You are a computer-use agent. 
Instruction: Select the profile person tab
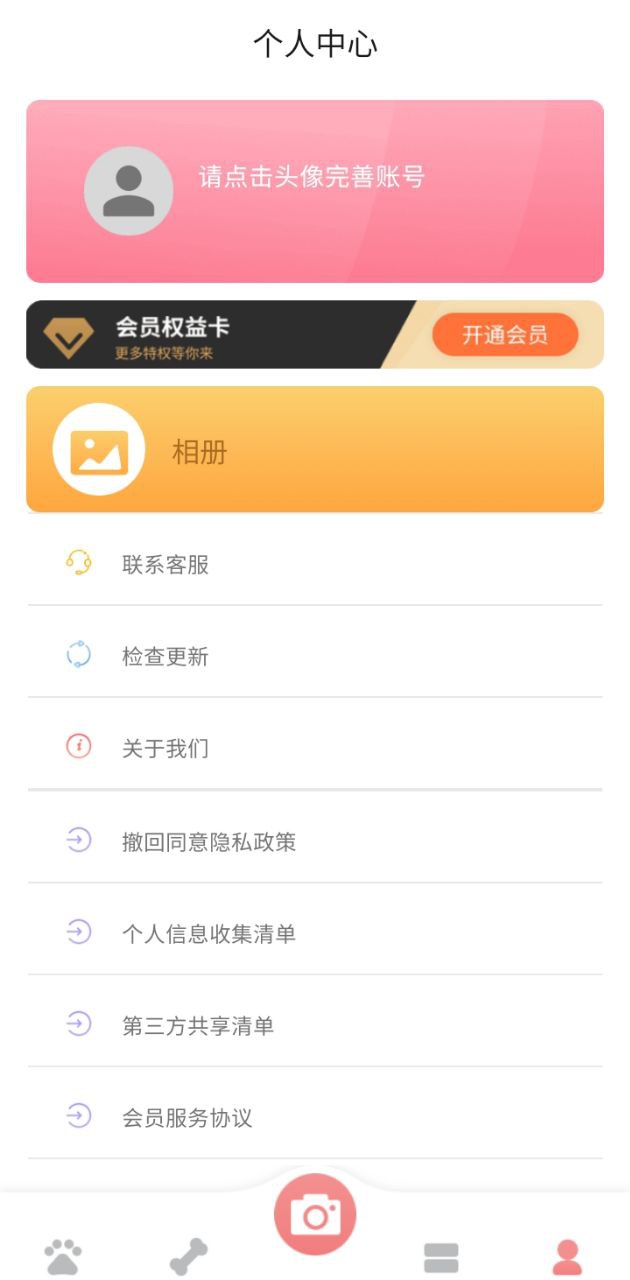[x=567, y=1257]
